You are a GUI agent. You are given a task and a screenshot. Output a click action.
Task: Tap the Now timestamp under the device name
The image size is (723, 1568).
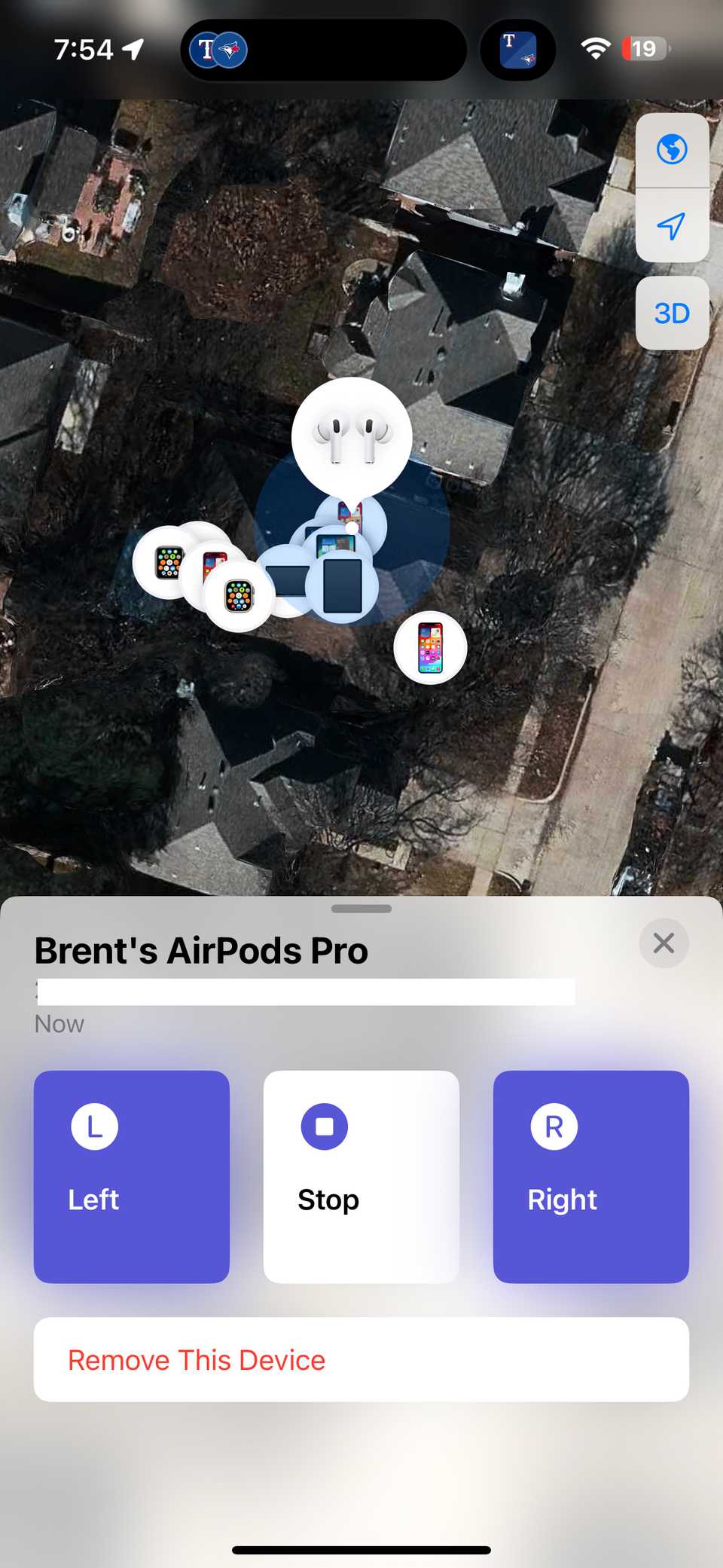[x=58, y=1023]
